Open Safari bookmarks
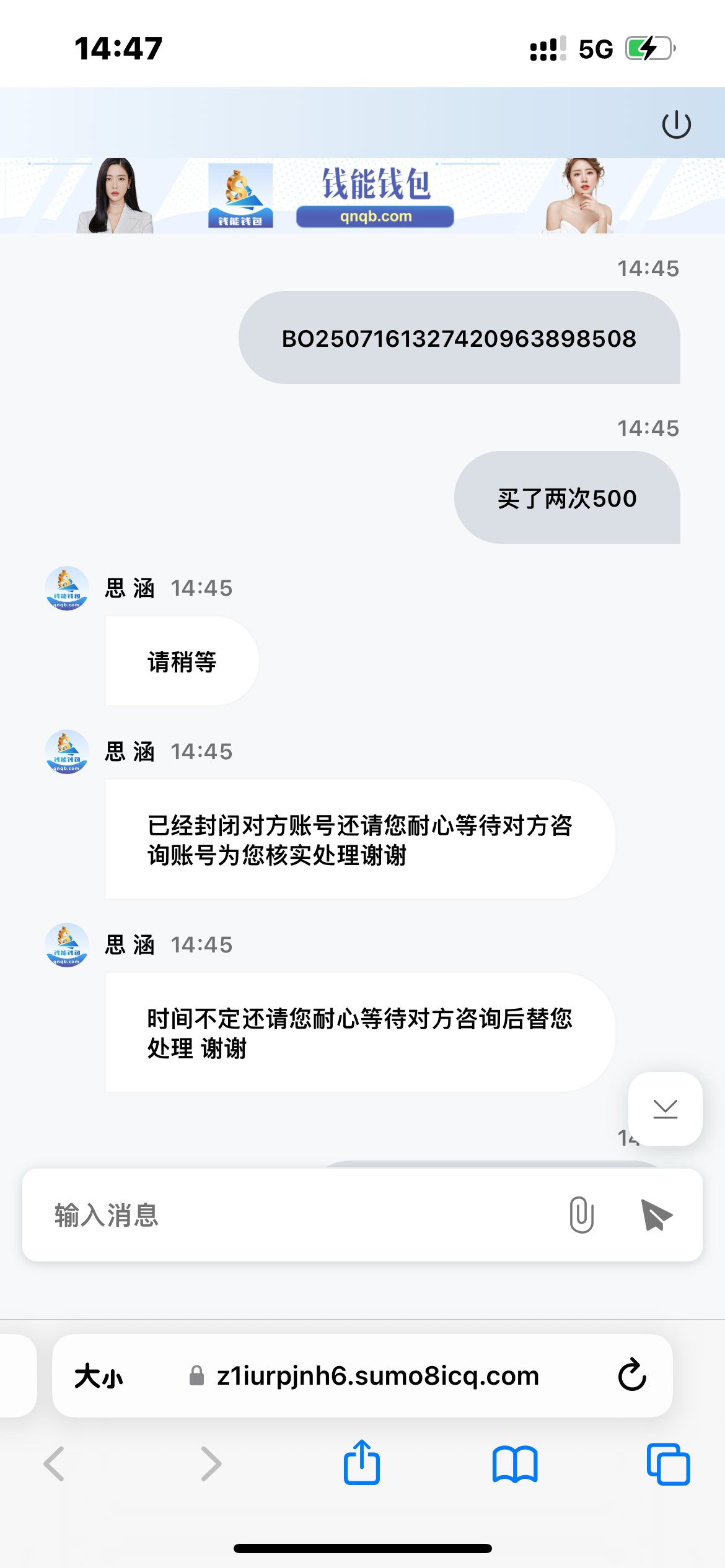The width and height of the screenshot is (725, 1568). pos(515,1464)
